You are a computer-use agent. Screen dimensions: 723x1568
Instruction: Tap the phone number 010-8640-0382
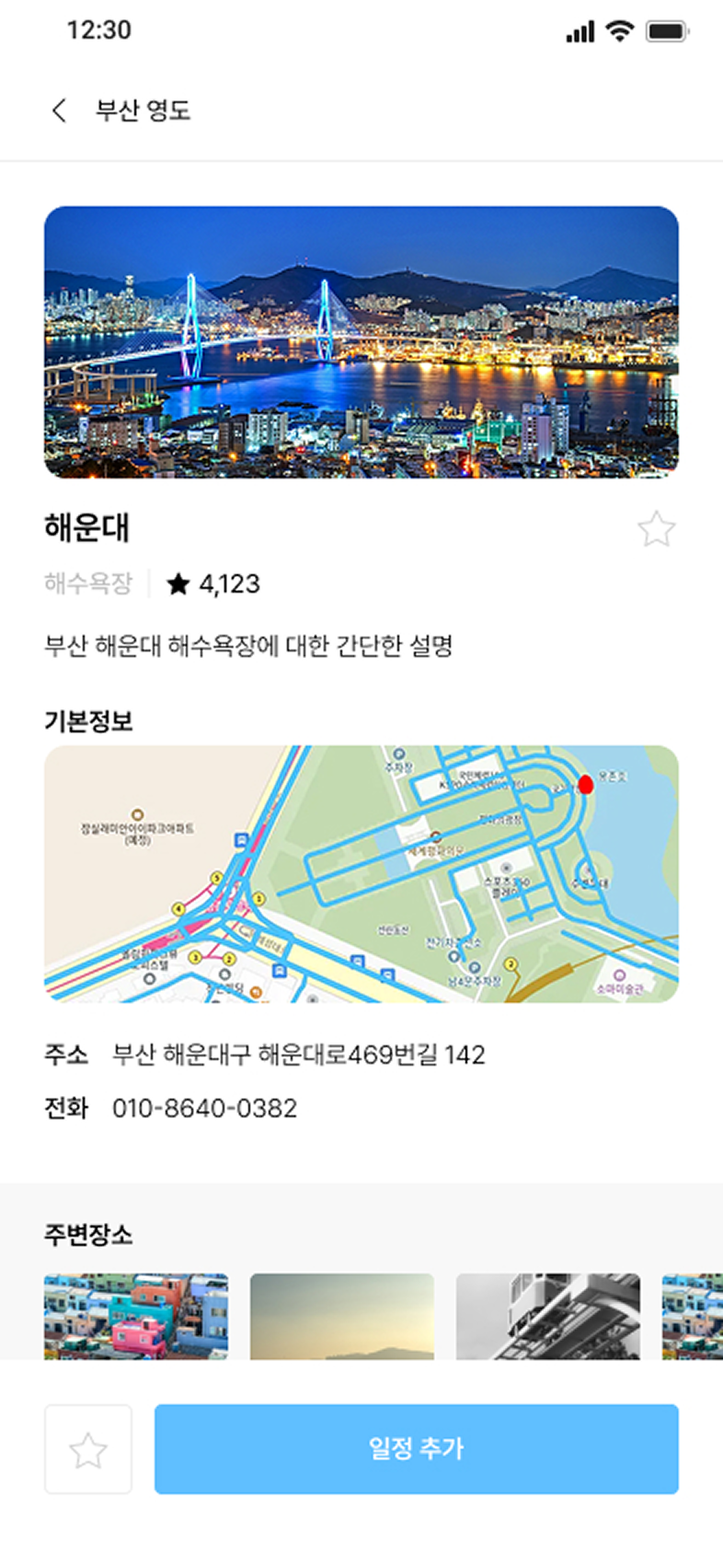204,1108
